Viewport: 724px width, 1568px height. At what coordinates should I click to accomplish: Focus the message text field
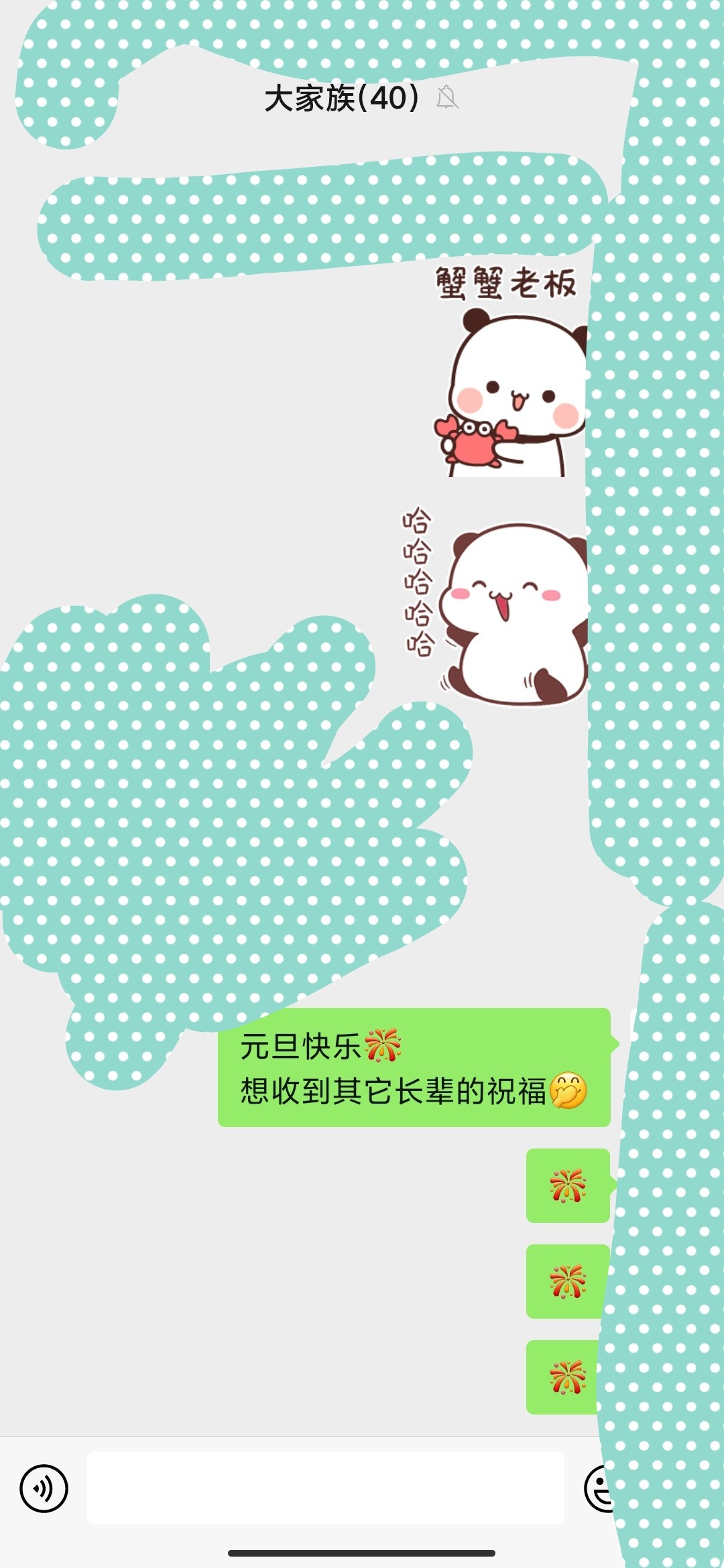point(325,1488)
